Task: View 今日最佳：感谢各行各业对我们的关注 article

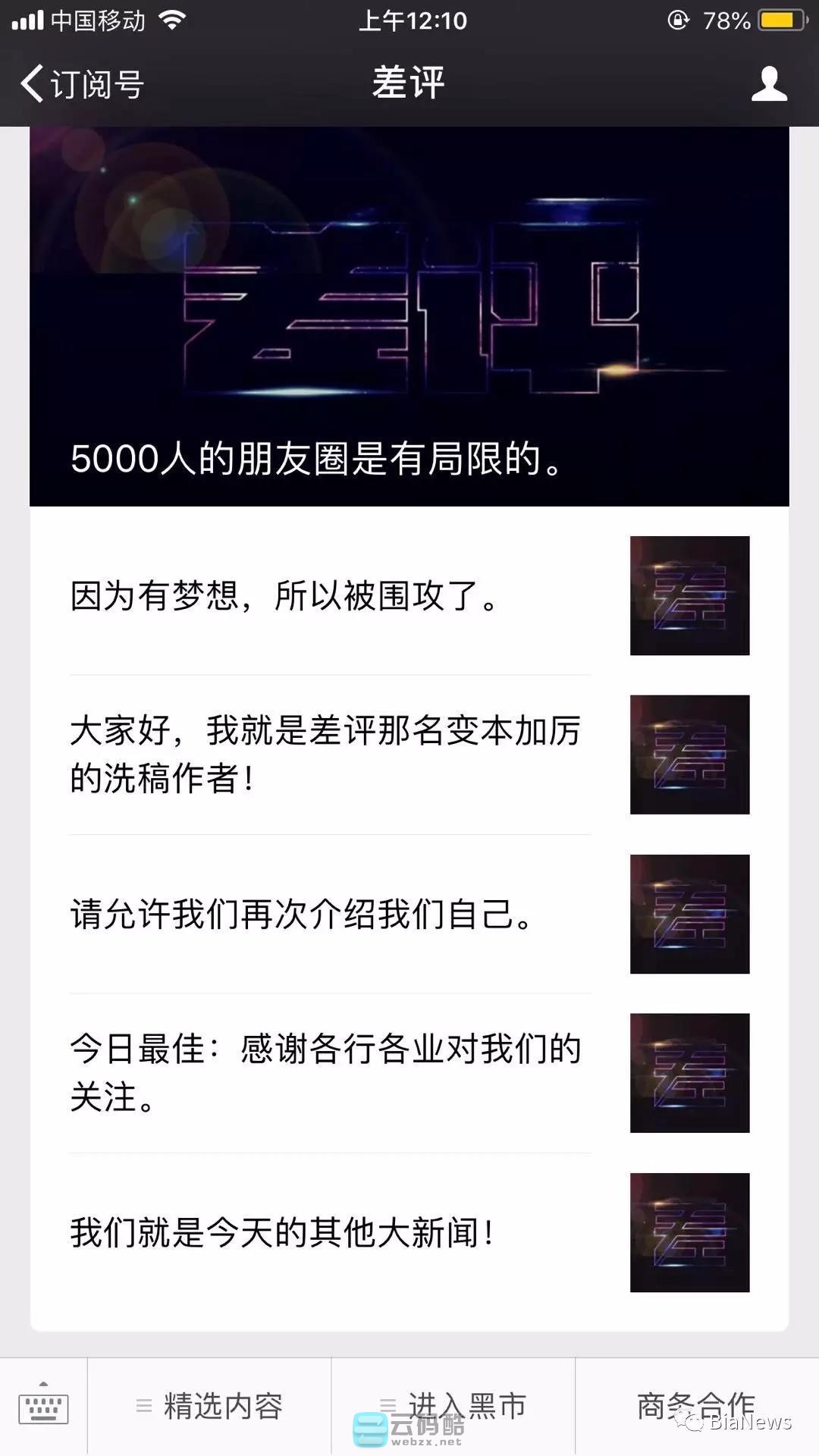Action: (409, 1073)
